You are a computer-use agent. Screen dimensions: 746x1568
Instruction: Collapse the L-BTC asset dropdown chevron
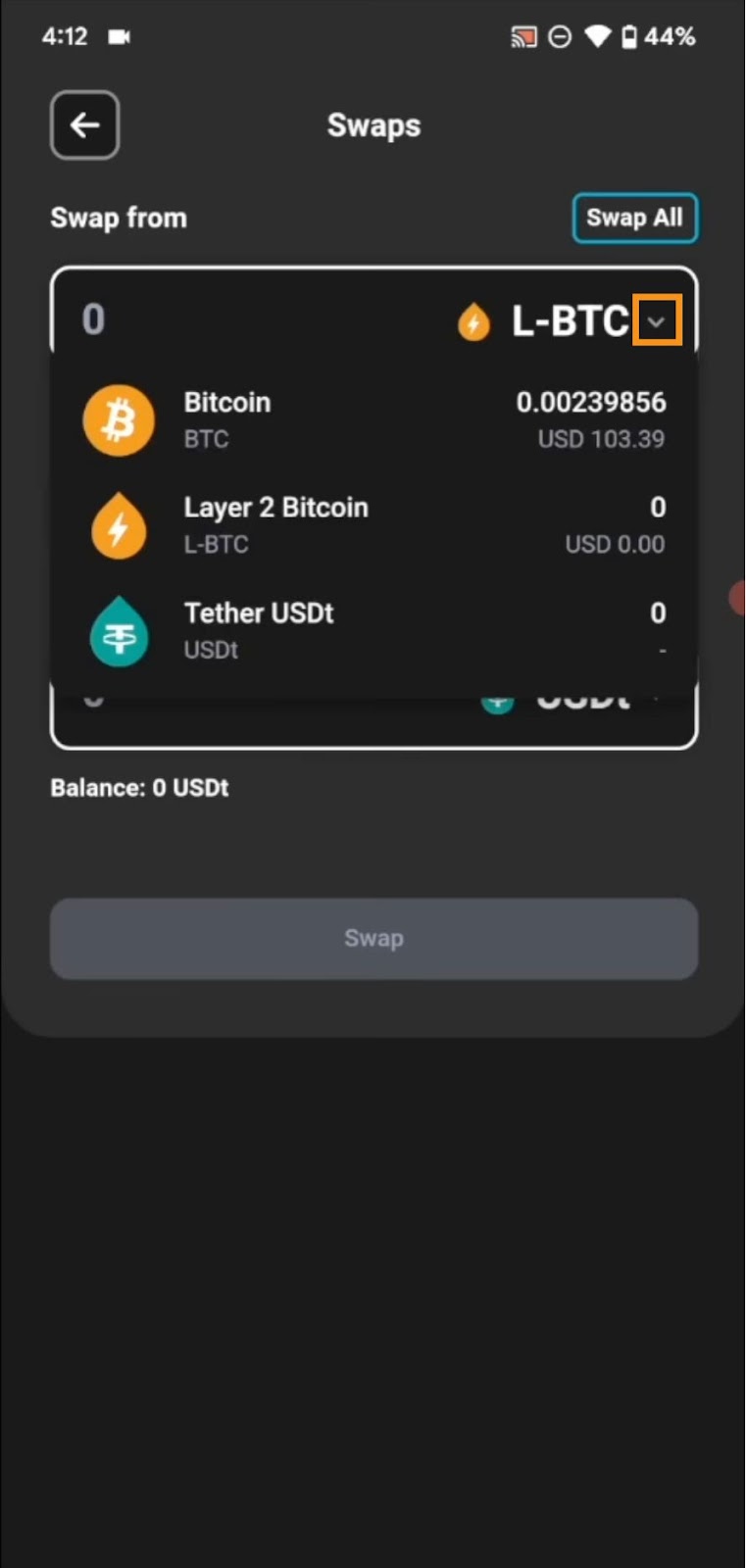coord(657,320)
